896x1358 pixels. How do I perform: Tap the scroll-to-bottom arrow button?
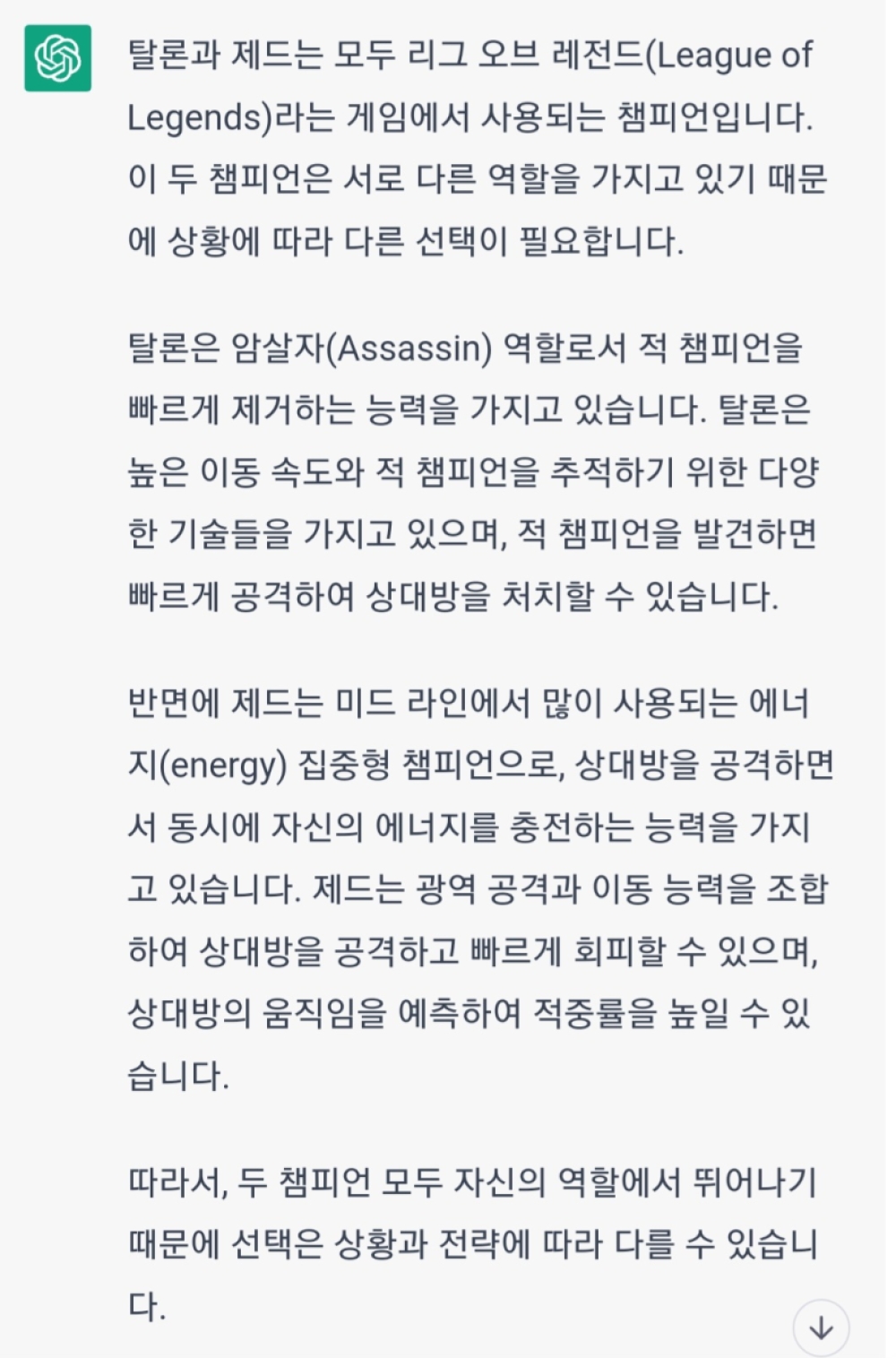821,1328
